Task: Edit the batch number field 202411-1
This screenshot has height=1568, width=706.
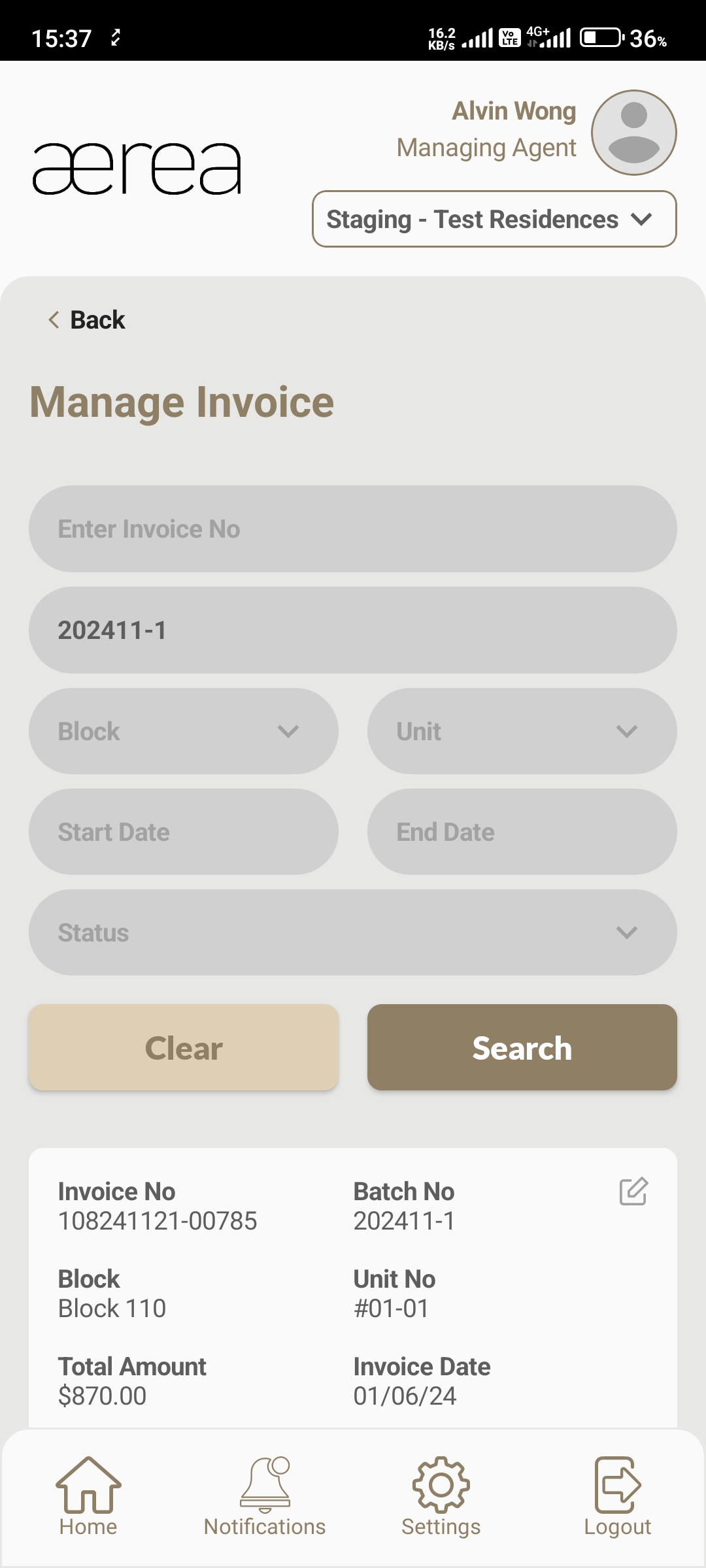Action: (x=353, y=630)
